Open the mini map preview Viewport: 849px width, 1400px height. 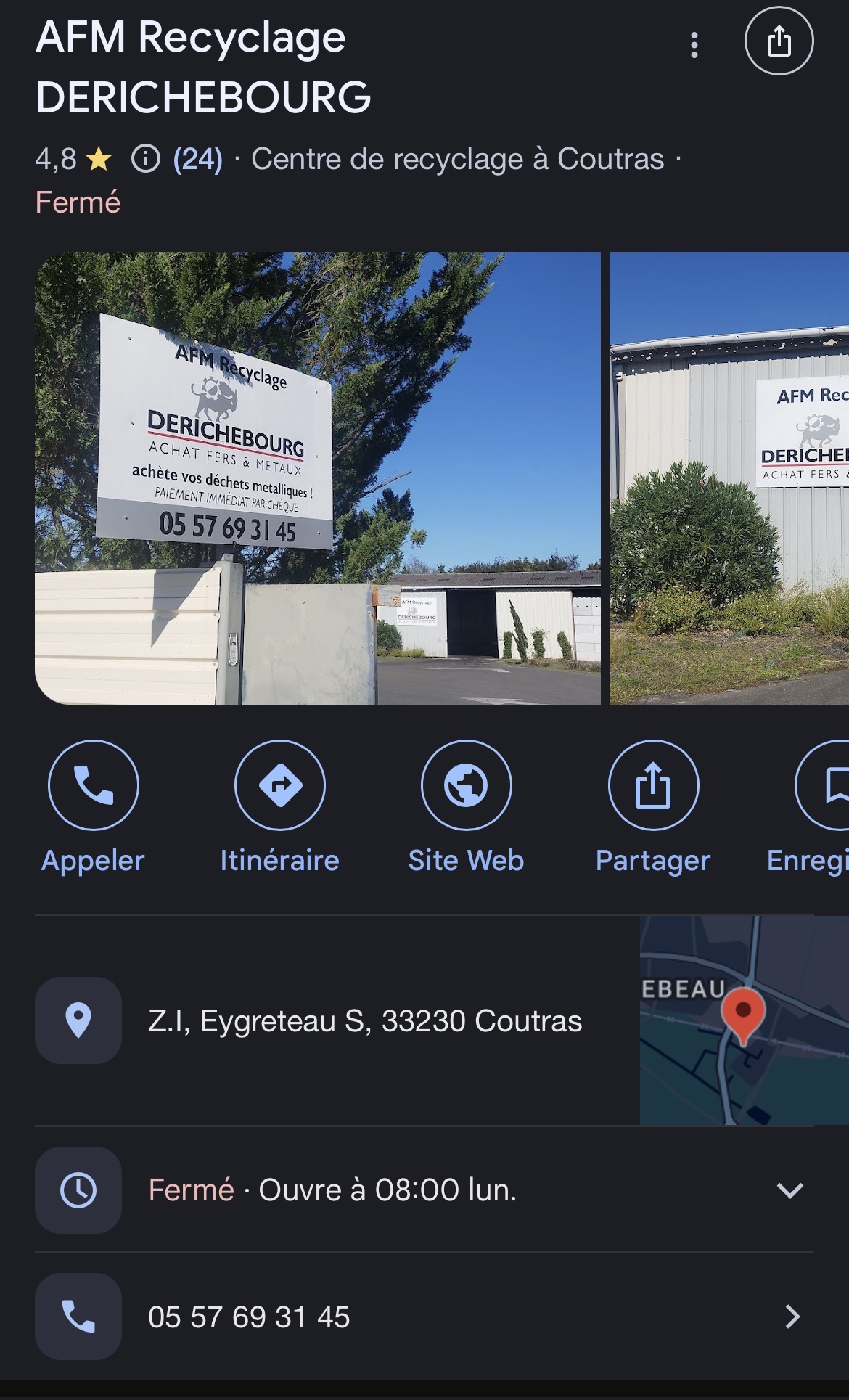tap(743, 1020)
